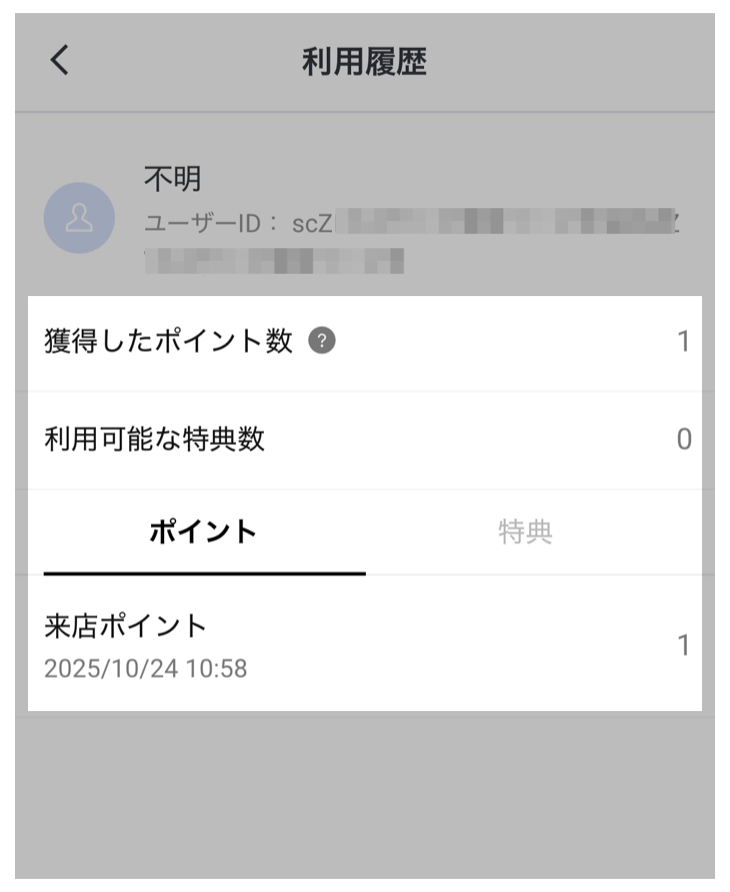Image resolution: width=730 pixels, height=892 pixels.
Task: Tap the person silhouette in the circle
Action: click(x=79, y=220)
